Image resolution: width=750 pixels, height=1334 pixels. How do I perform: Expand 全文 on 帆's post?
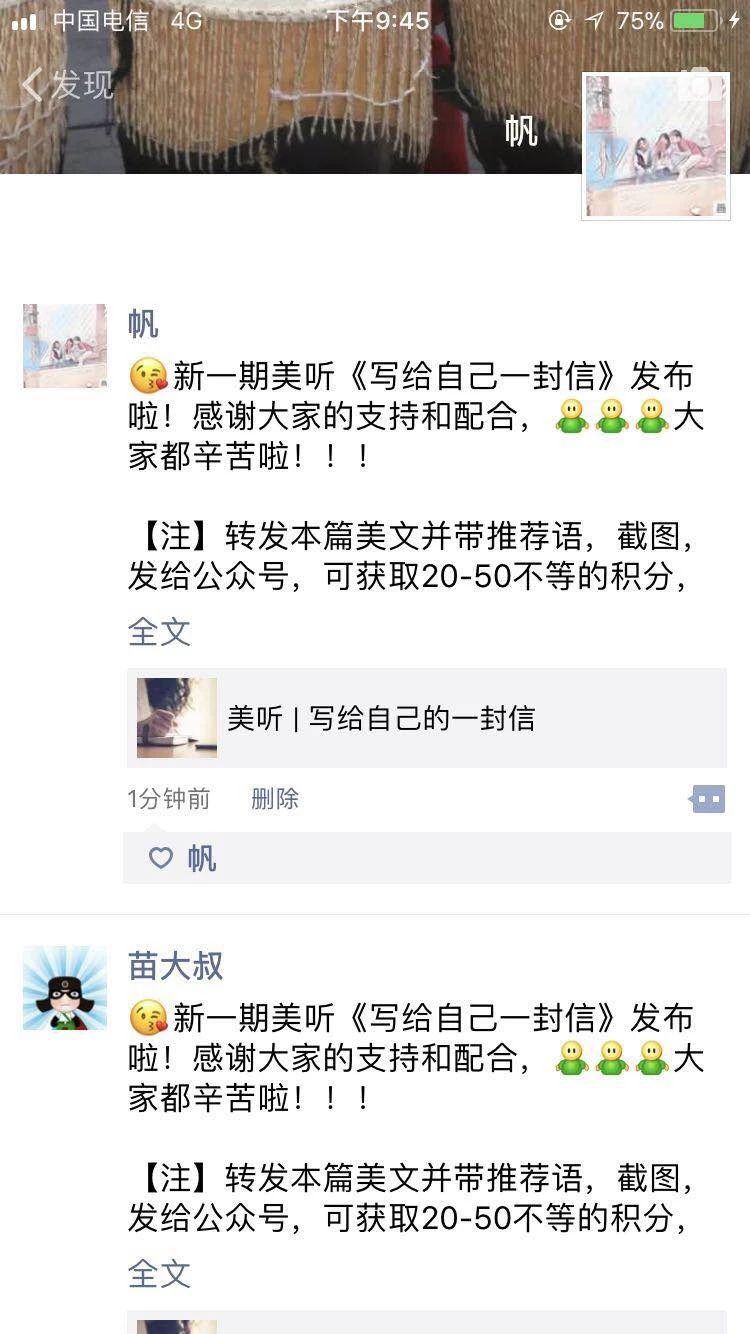159,632
